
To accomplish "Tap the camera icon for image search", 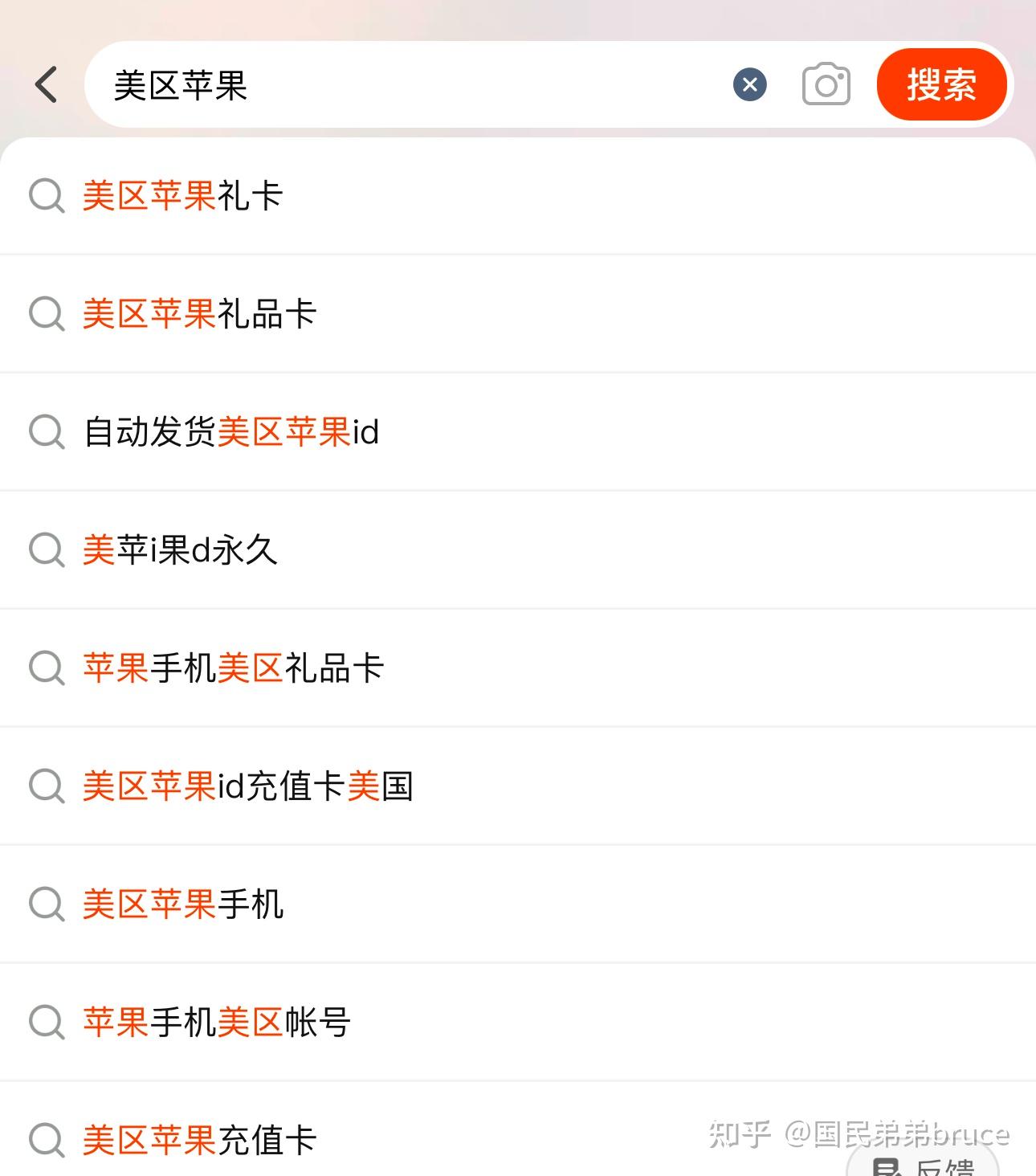I will [826, 84].
